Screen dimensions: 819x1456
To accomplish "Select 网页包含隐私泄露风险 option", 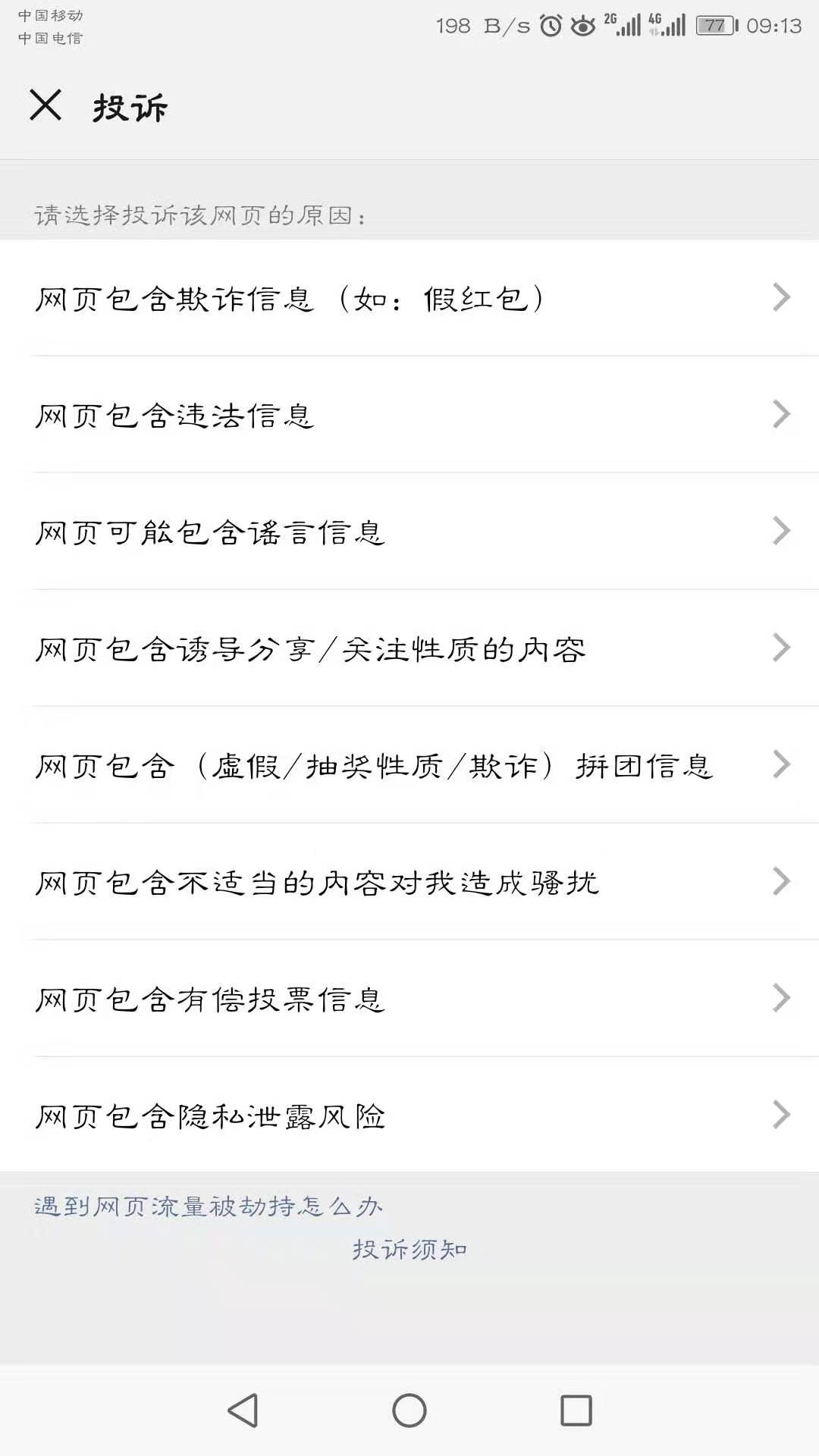I will point(409,1115).
